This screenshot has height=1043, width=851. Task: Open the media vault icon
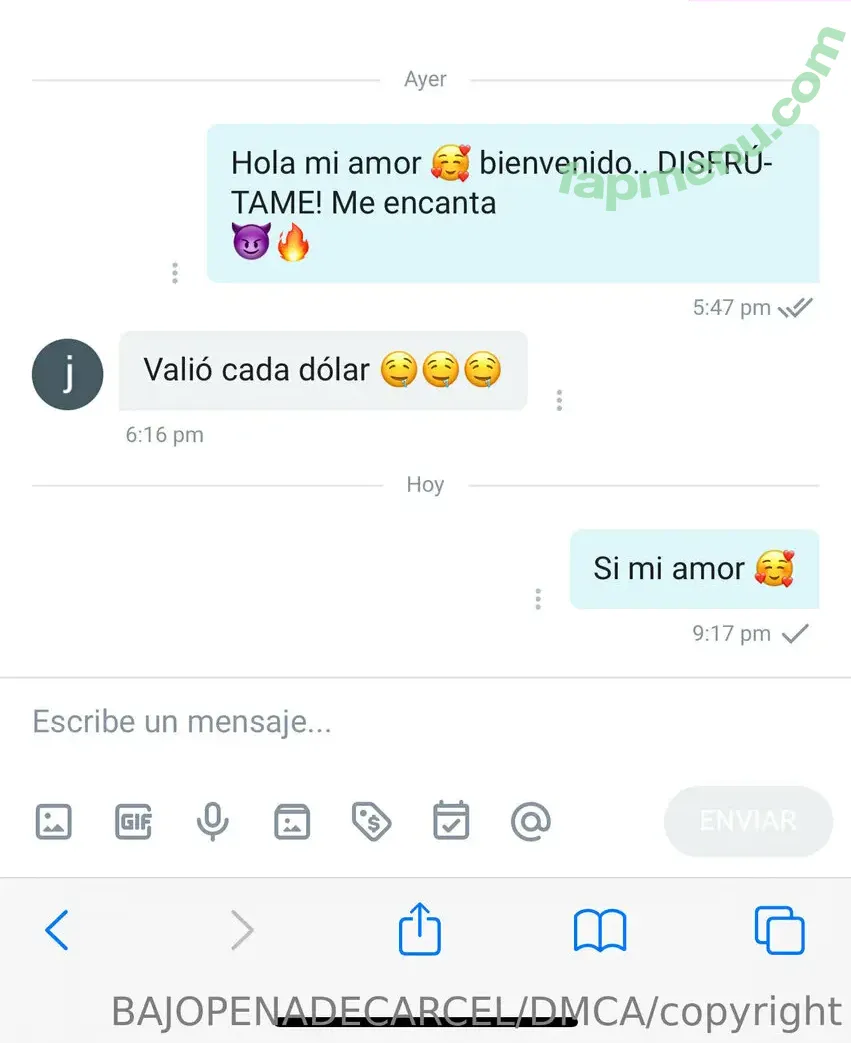point(292,822)
